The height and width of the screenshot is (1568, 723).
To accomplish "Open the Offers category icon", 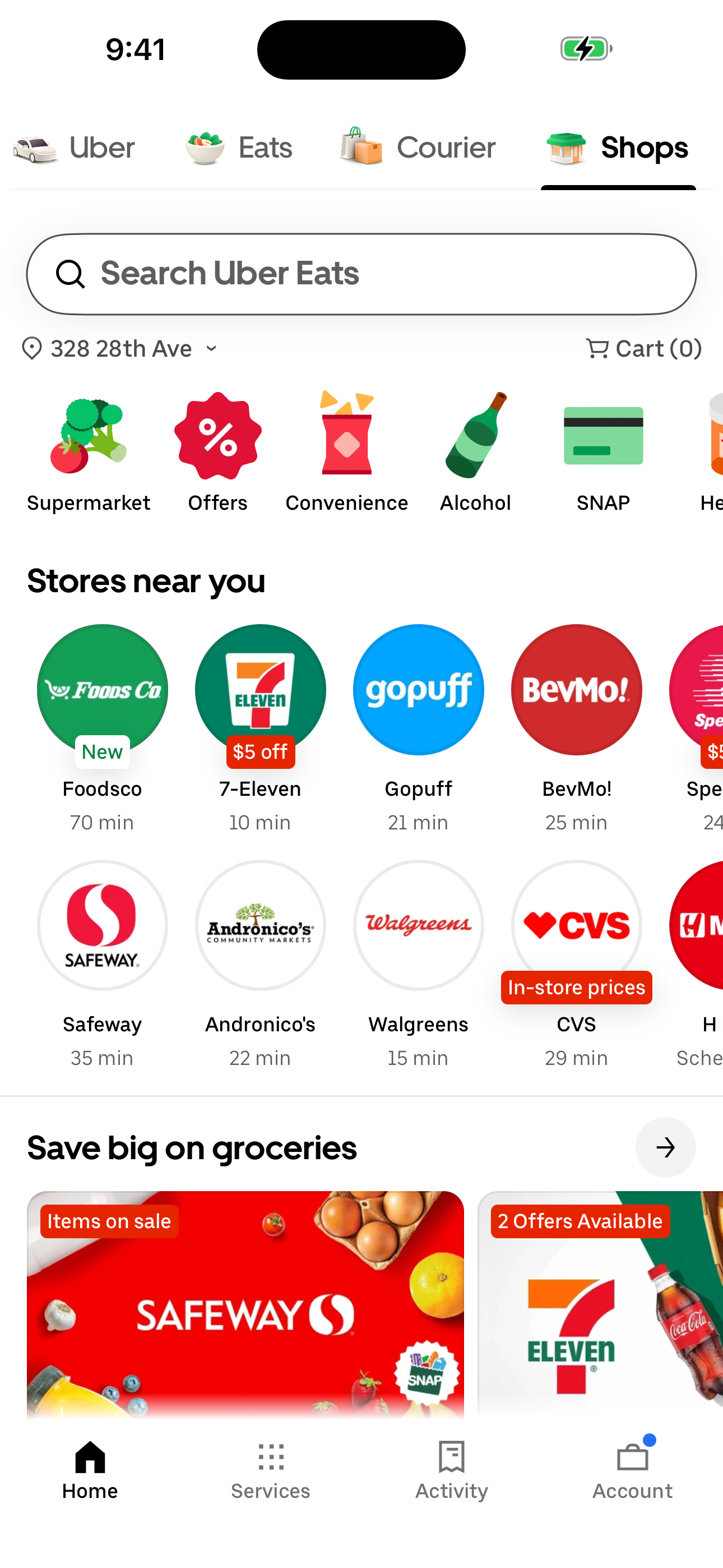I will (217, 435).
